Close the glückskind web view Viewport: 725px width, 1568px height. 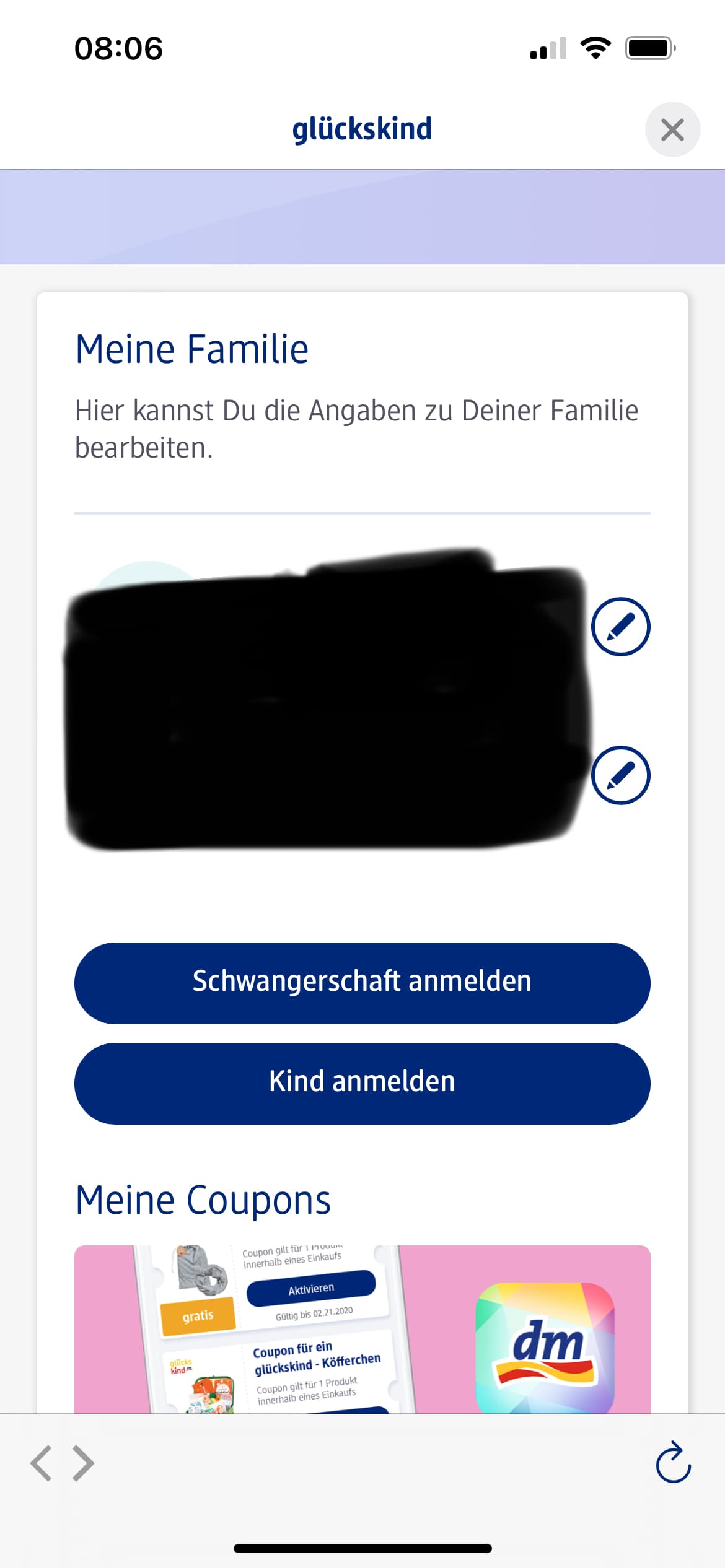pos(672,129)
